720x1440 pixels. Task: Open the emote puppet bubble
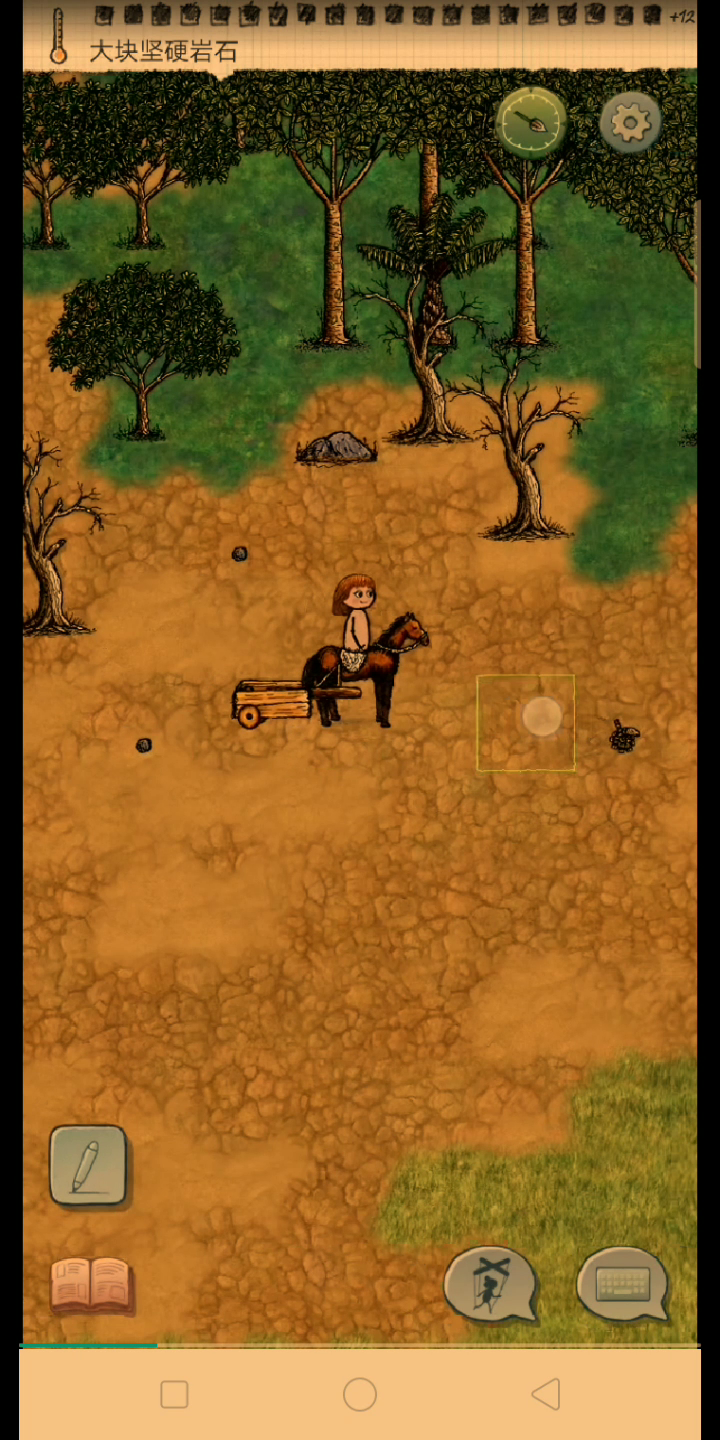pos(491,1285)
